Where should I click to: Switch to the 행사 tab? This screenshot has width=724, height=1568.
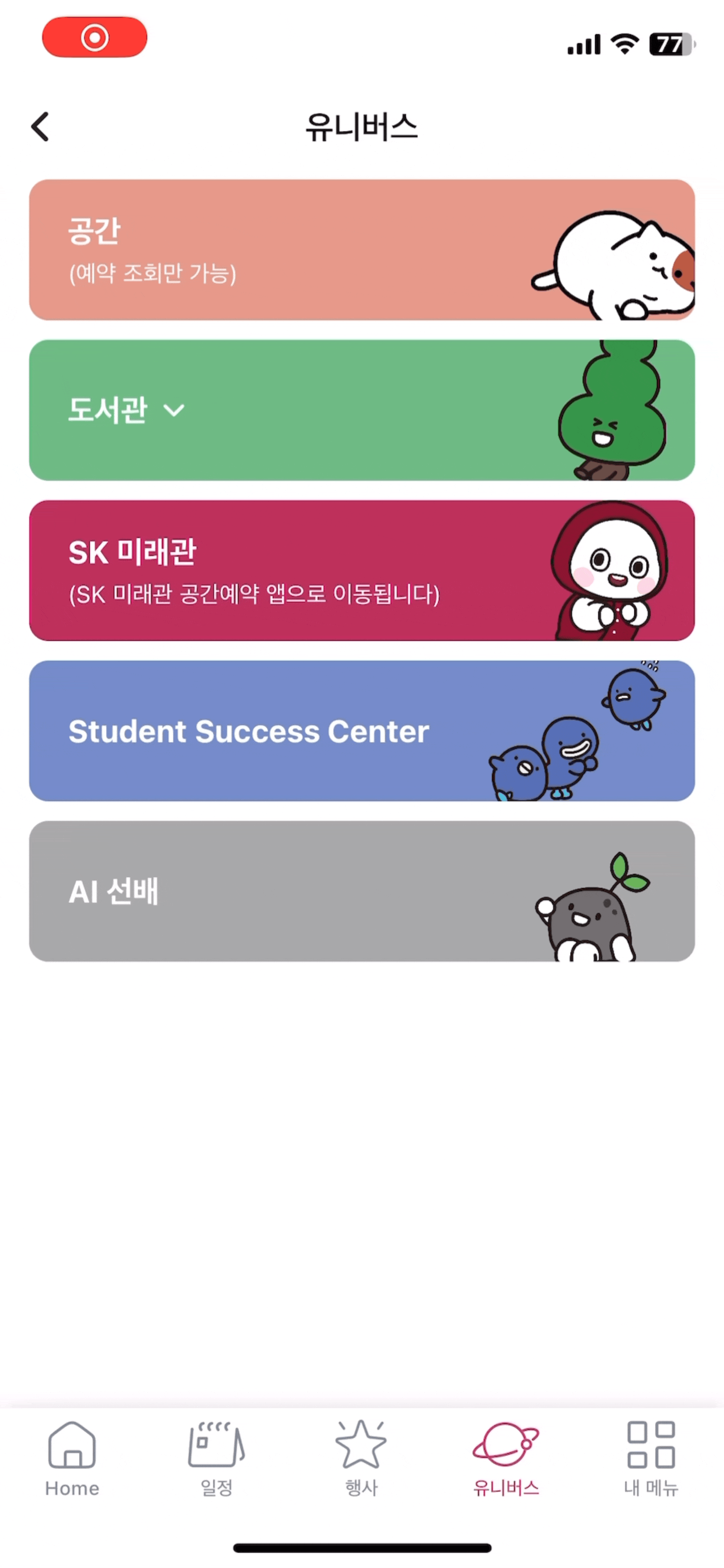(x=362, y=1458)
